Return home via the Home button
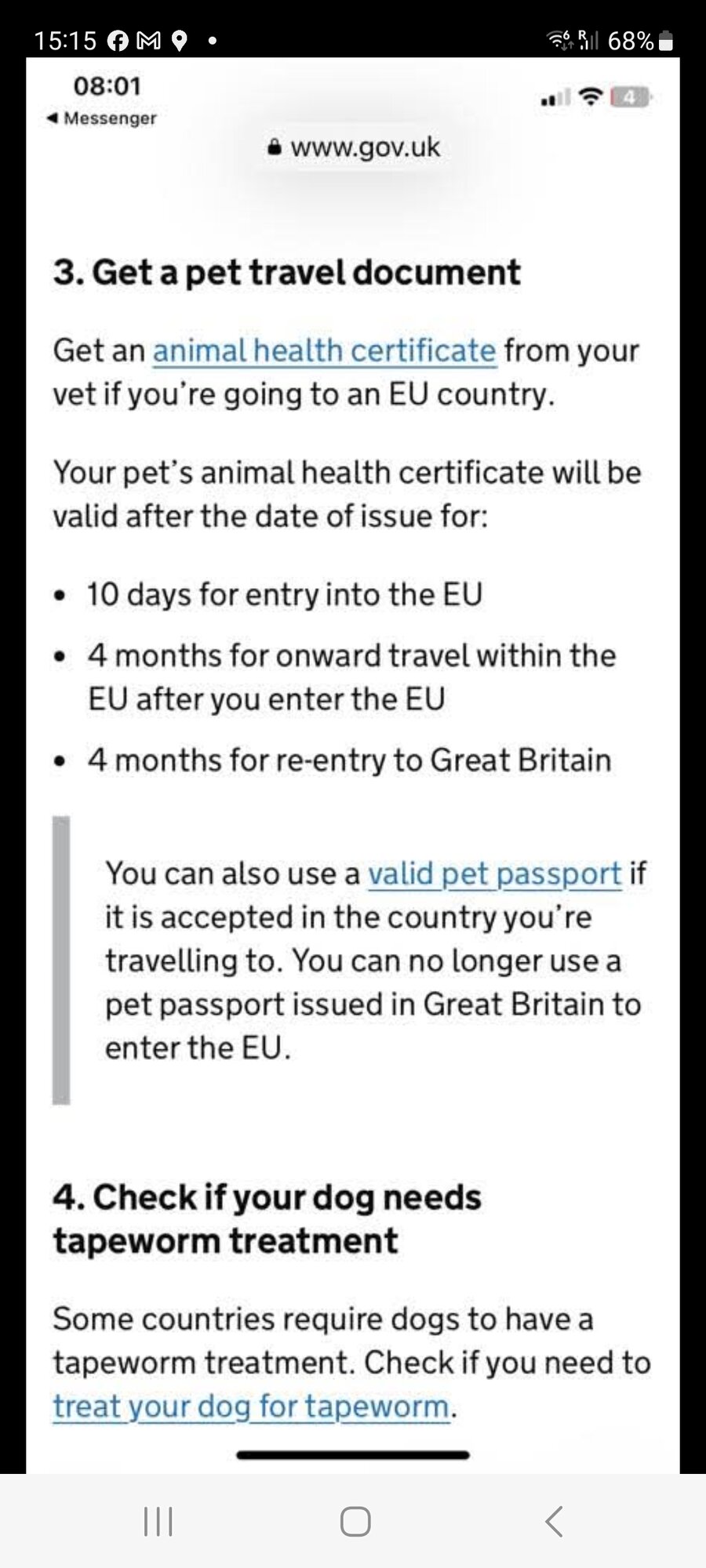The image size is (706, 1568). pos(355,1522)
